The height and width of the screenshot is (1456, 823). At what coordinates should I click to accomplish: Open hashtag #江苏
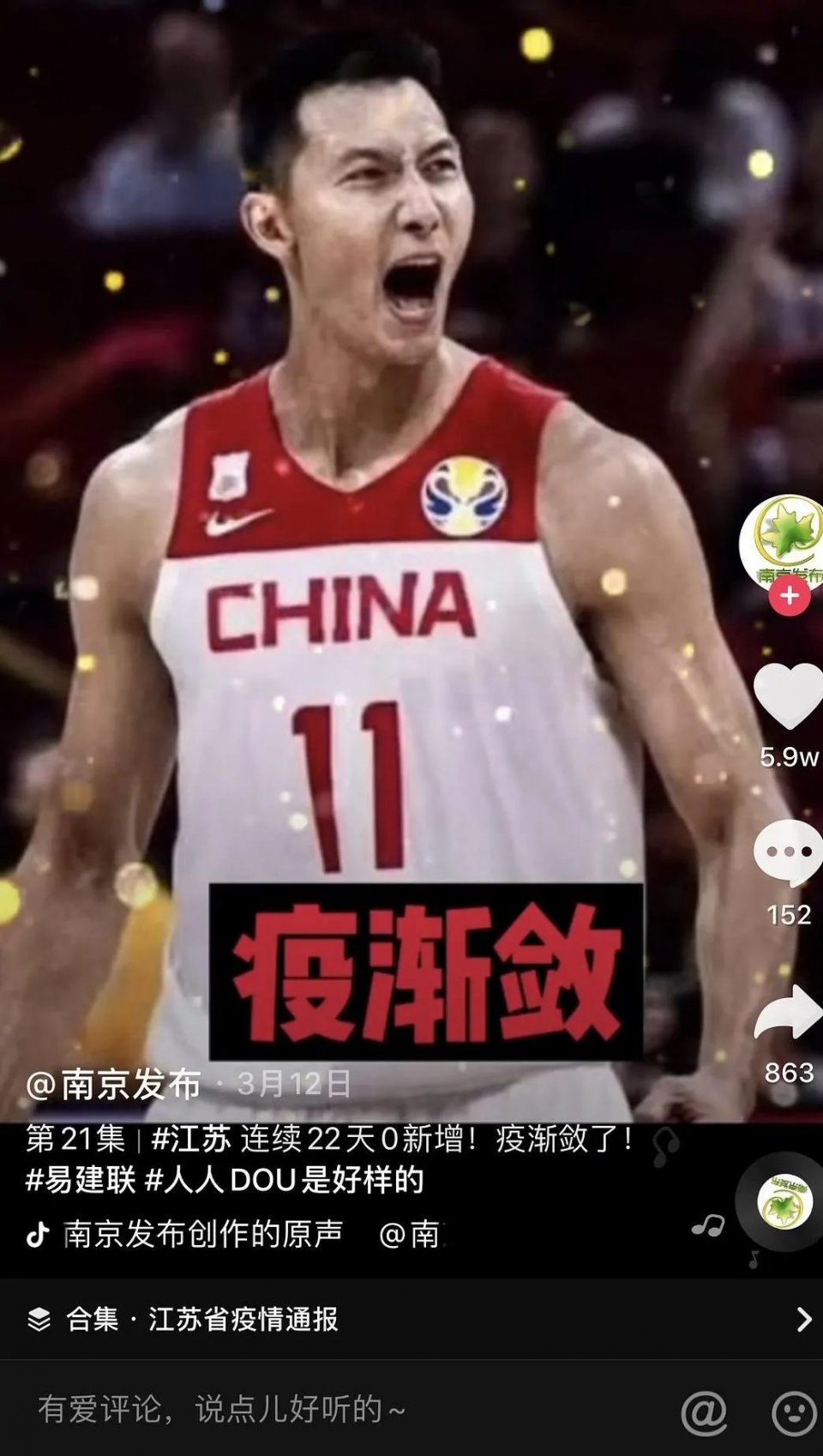pyautogui.click(x=190, y=1139)
